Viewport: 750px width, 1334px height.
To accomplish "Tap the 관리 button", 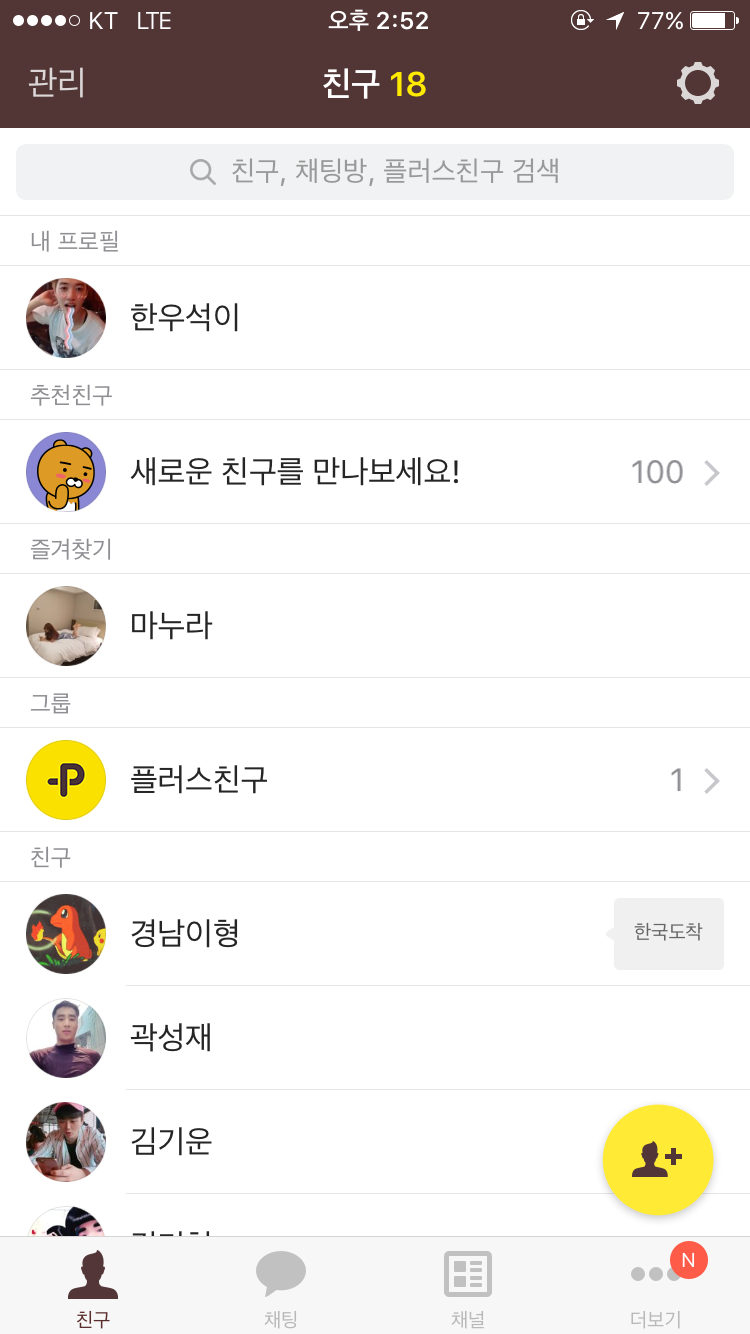I will click(57, 83).
